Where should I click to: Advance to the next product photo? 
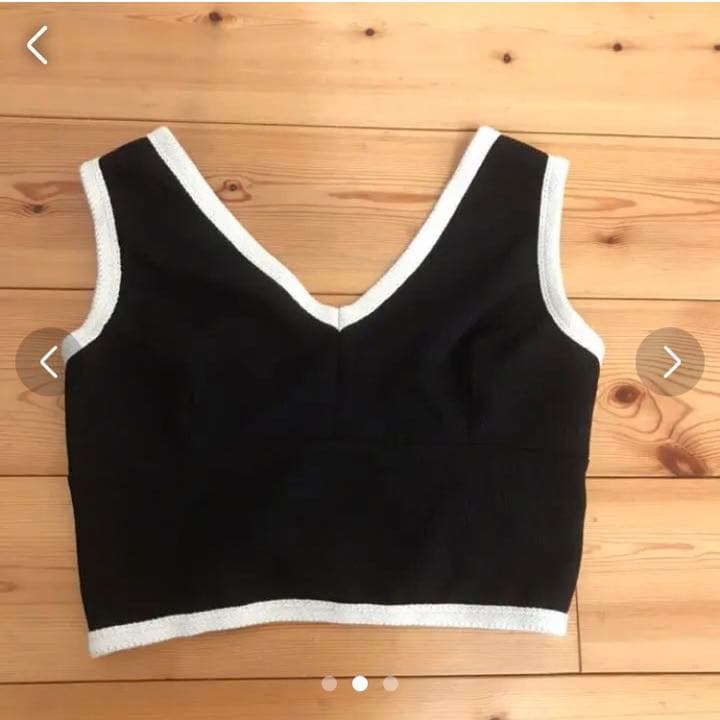(x=670, y=361)
